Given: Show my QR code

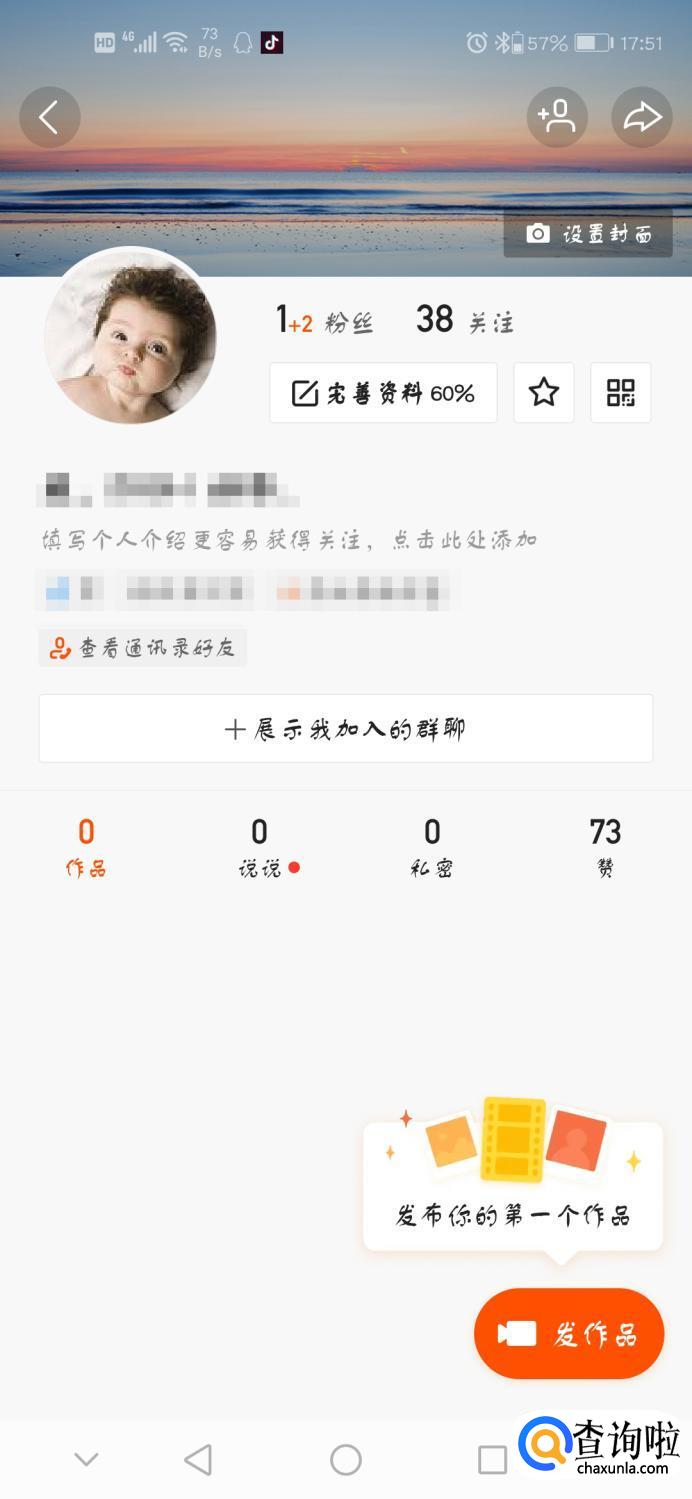Looking at the screenshot, I should (621, 393).
